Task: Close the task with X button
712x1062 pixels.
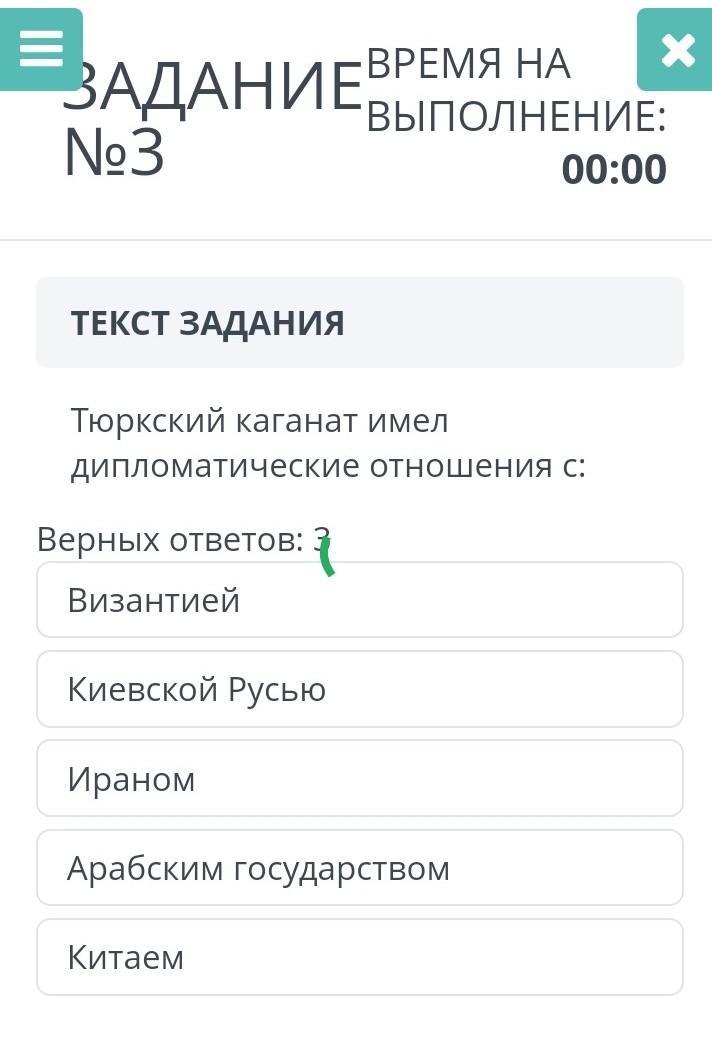Action: click(677, 50)
